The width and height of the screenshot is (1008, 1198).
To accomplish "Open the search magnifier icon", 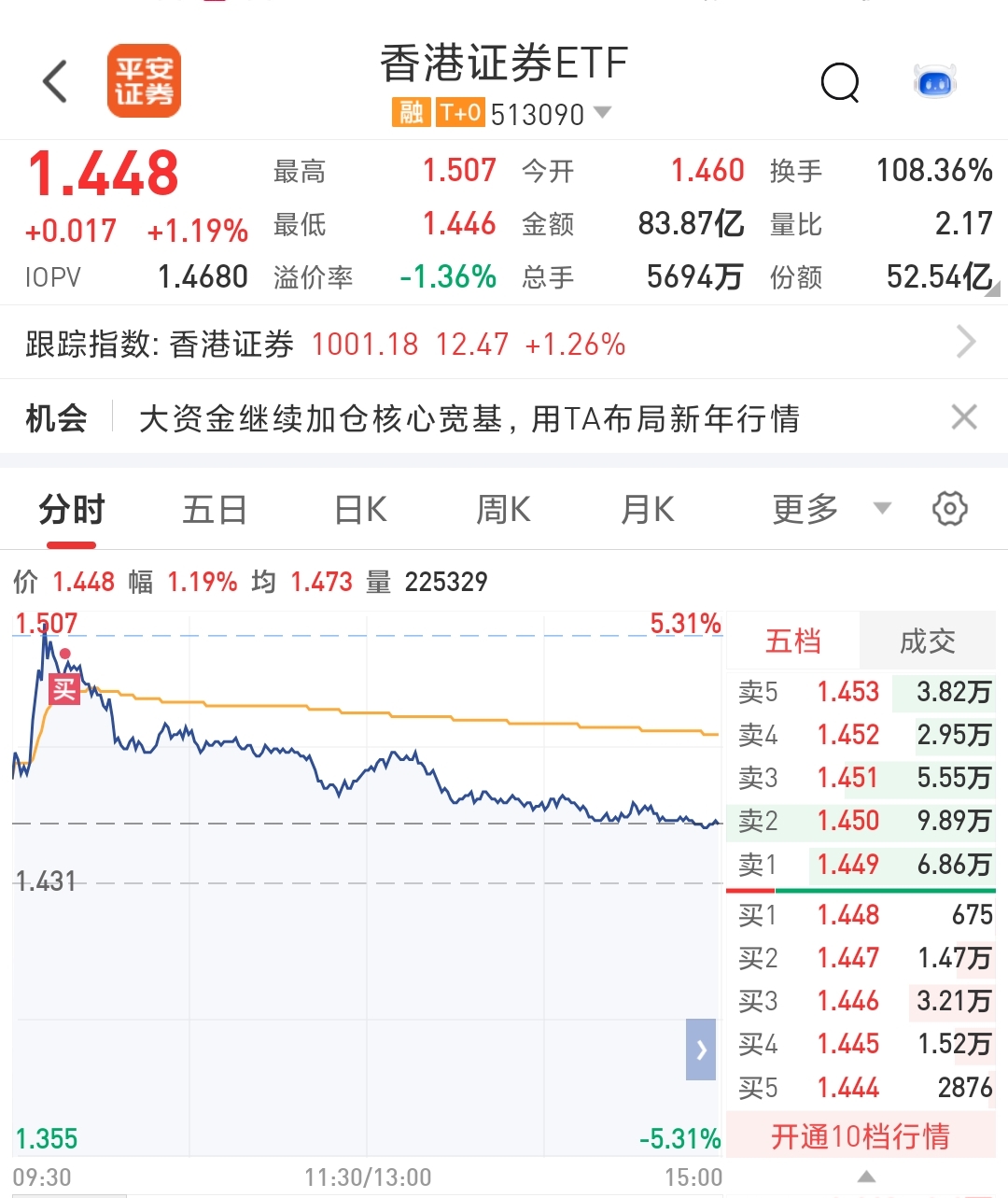I will click(839, 82).
